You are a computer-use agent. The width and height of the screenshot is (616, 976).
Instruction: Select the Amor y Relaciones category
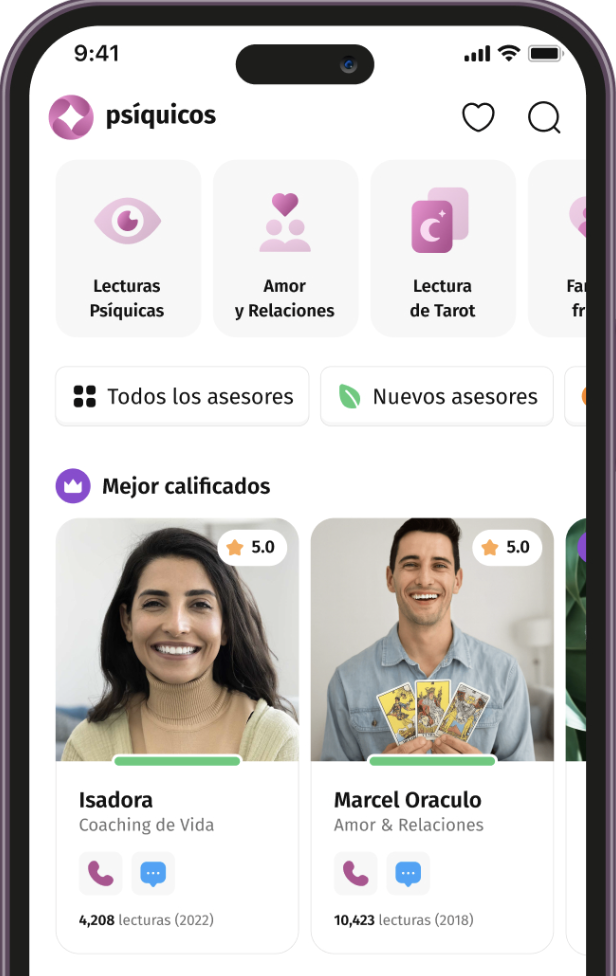(x=285, y=248)
